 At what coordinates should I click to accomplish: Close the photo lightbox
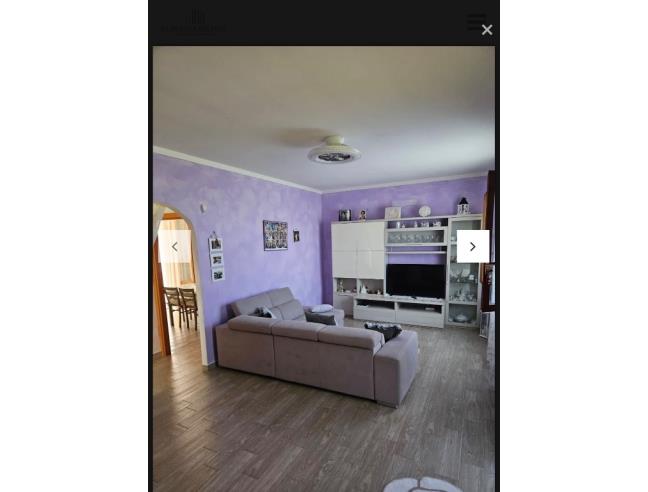coord(486,30)
